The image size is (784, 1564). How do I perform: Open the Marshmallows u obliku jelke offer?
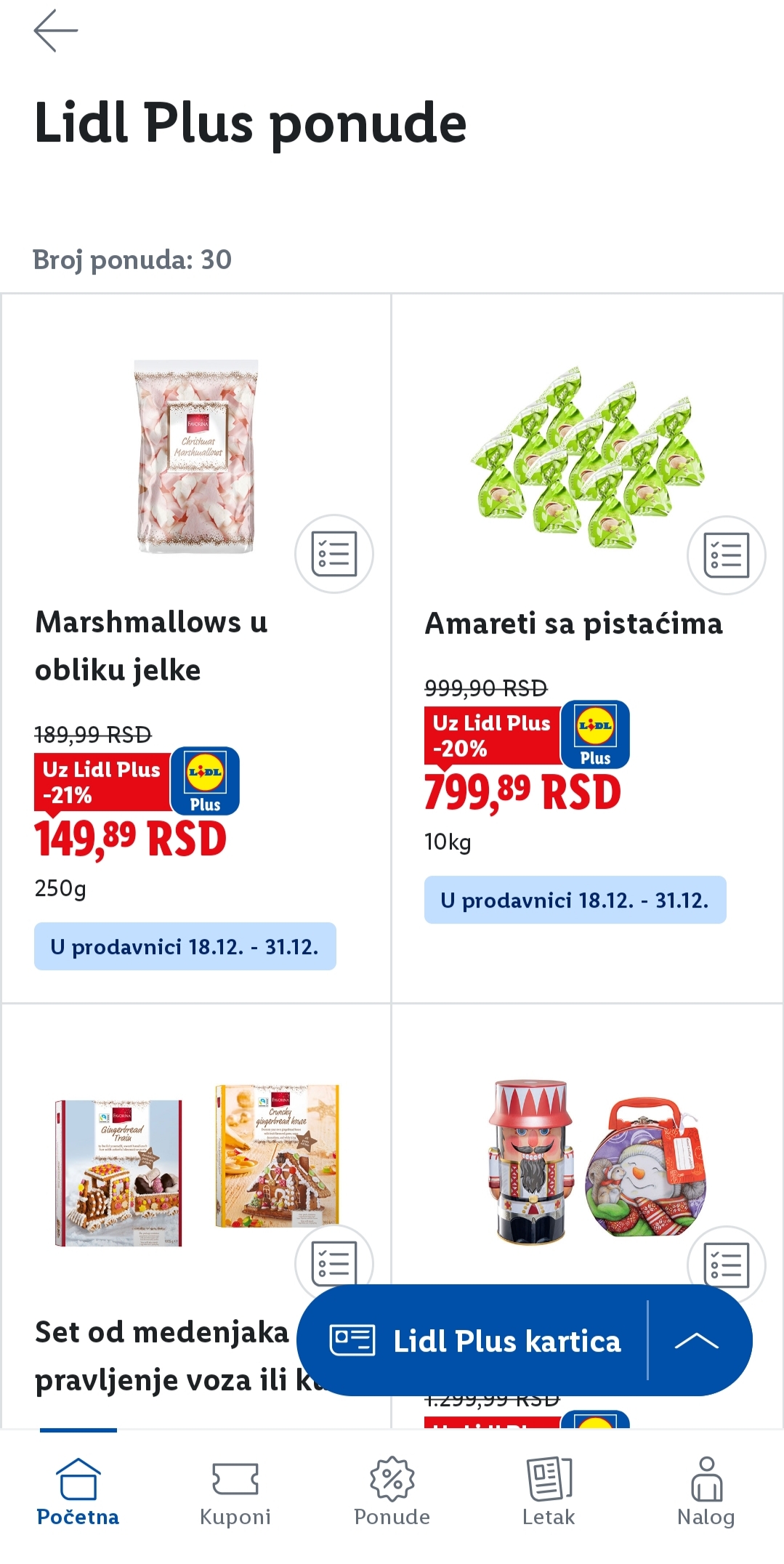click(151, 645)
